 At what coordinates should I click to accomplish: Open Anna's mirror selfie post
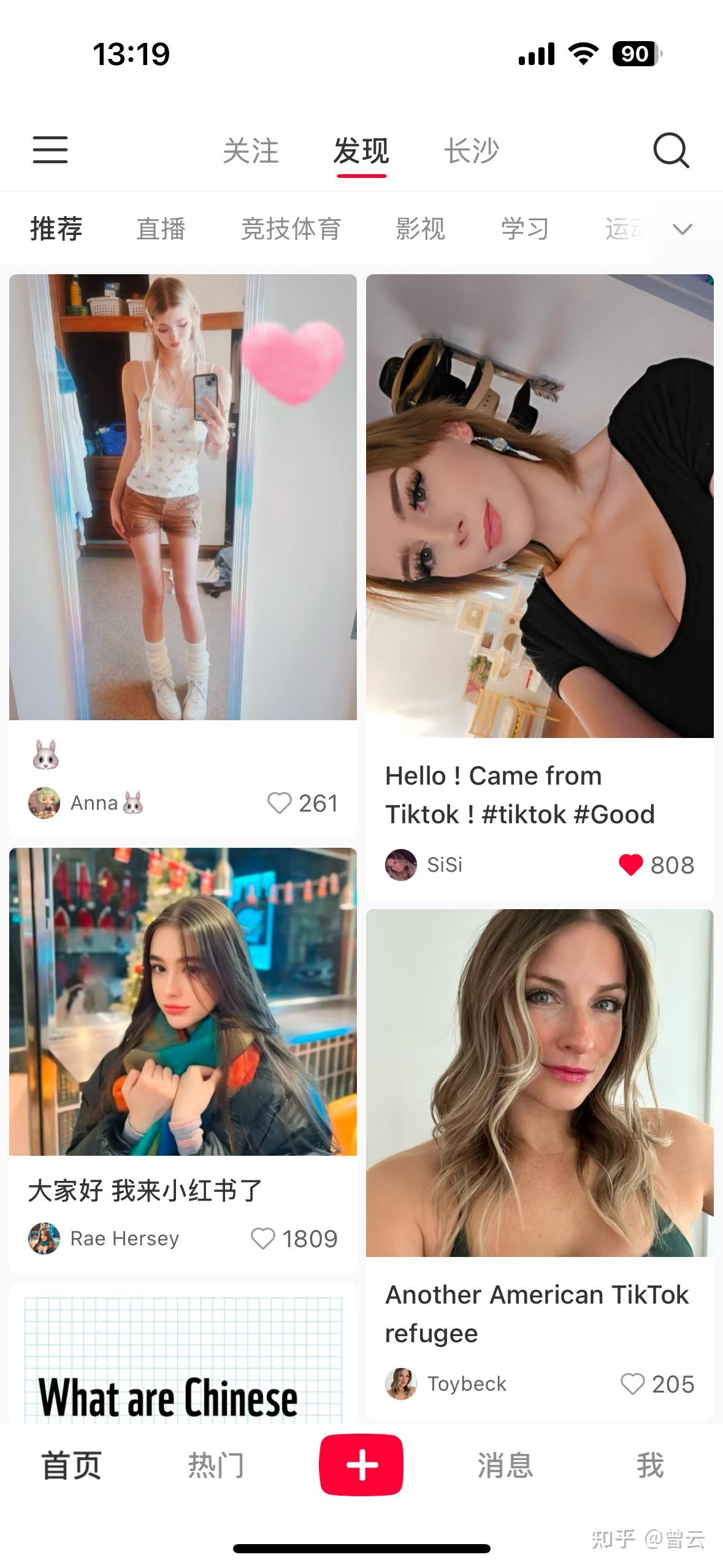point(183,497)
